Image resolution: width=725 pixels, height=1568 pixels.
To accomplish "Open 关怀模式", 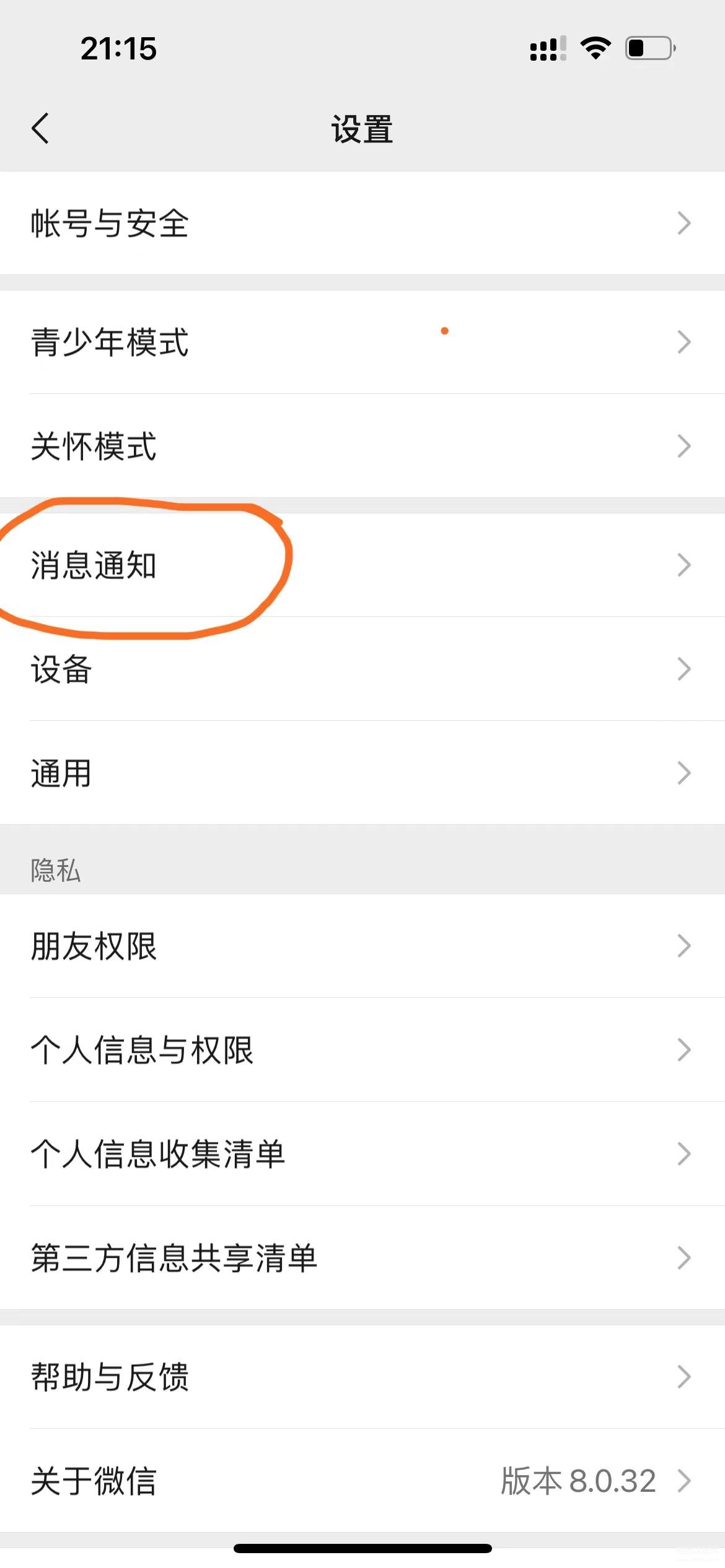I will (362, 445).
